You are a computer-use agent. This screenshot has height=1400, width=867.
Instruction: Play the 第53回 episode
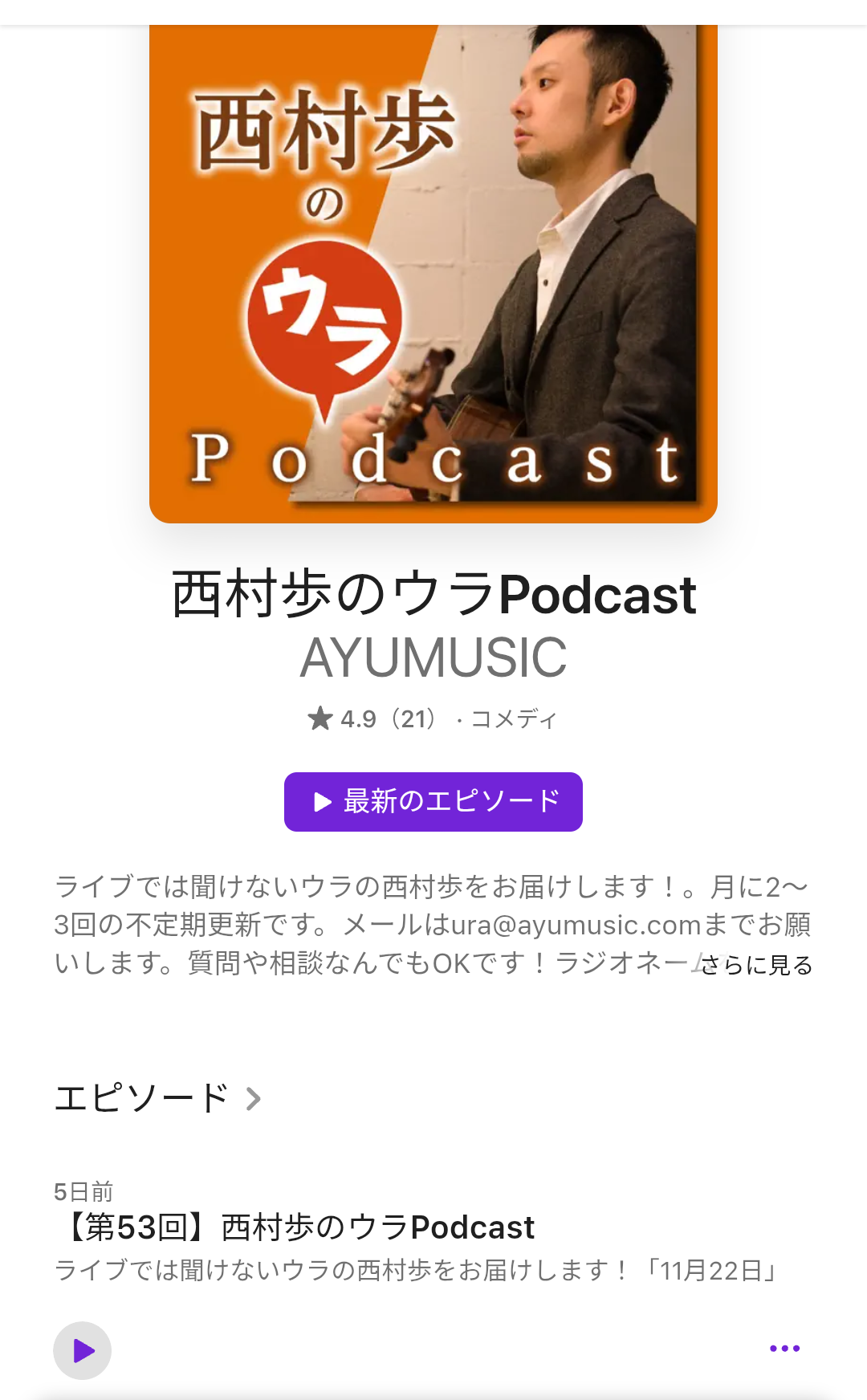82,1350
